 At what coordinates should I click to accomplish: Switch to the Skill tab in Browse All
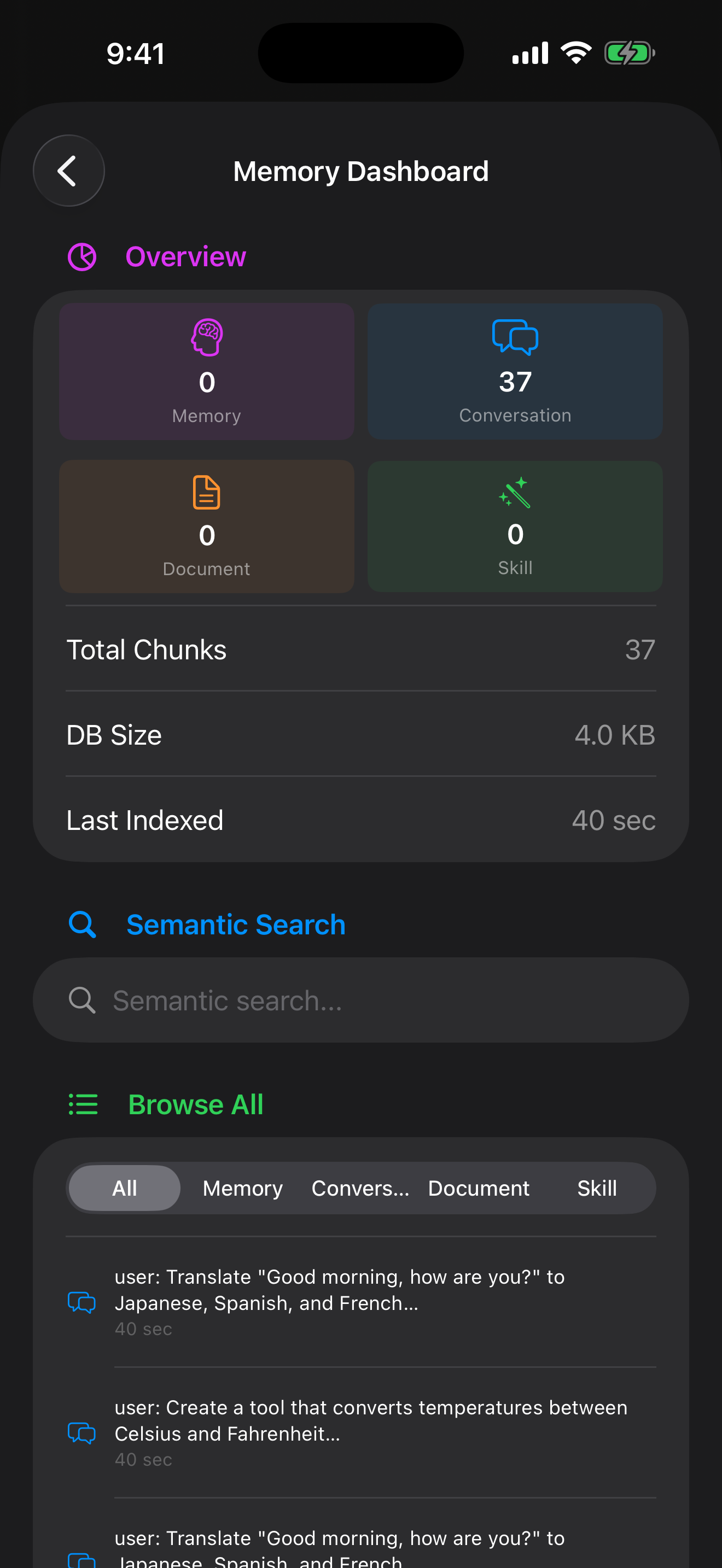point(596,1187)
